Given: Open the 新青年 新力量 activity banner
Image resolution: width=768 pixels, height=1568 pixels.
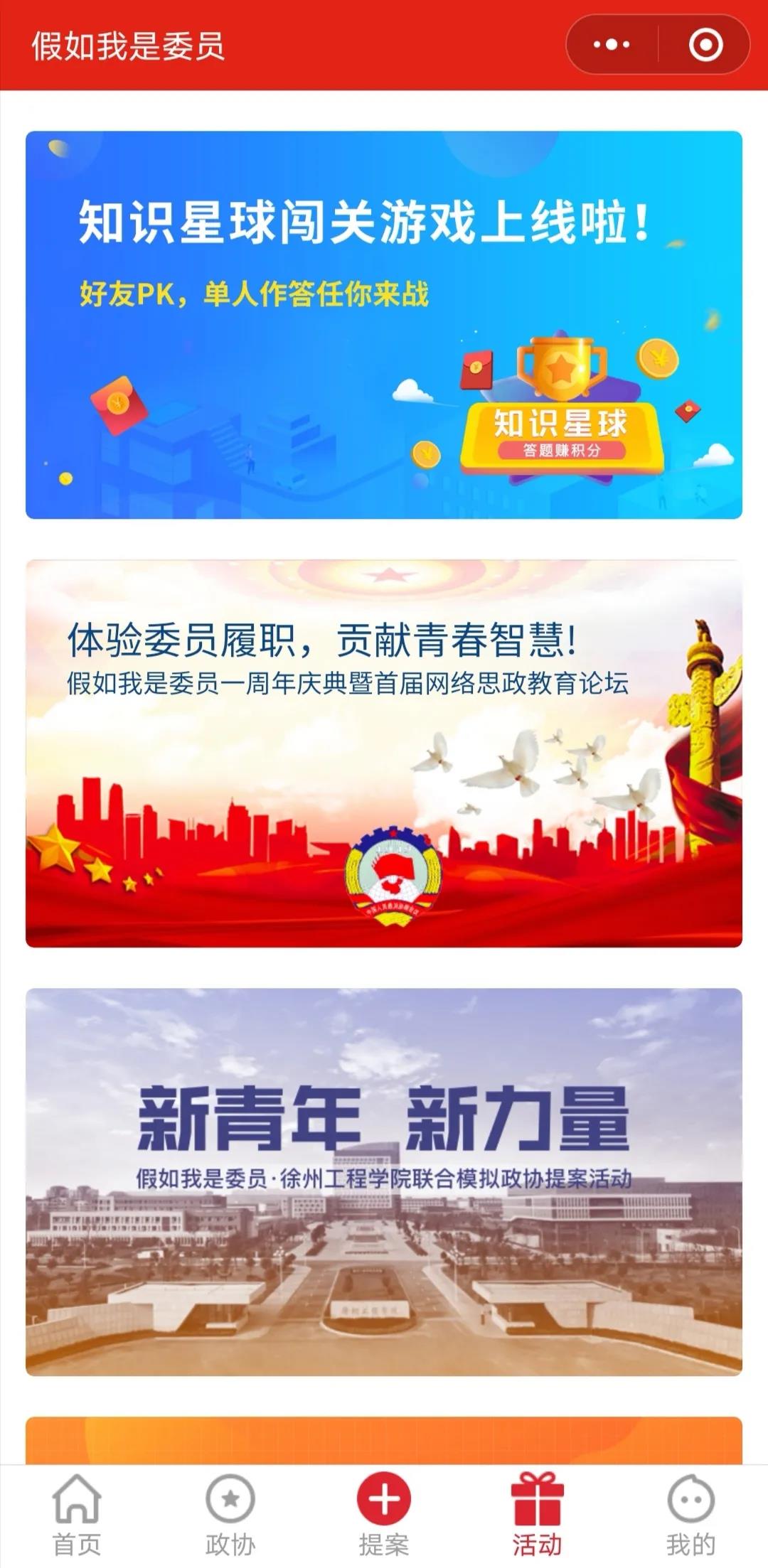Looking at the screenshot, I should [x=384, y=1182].
